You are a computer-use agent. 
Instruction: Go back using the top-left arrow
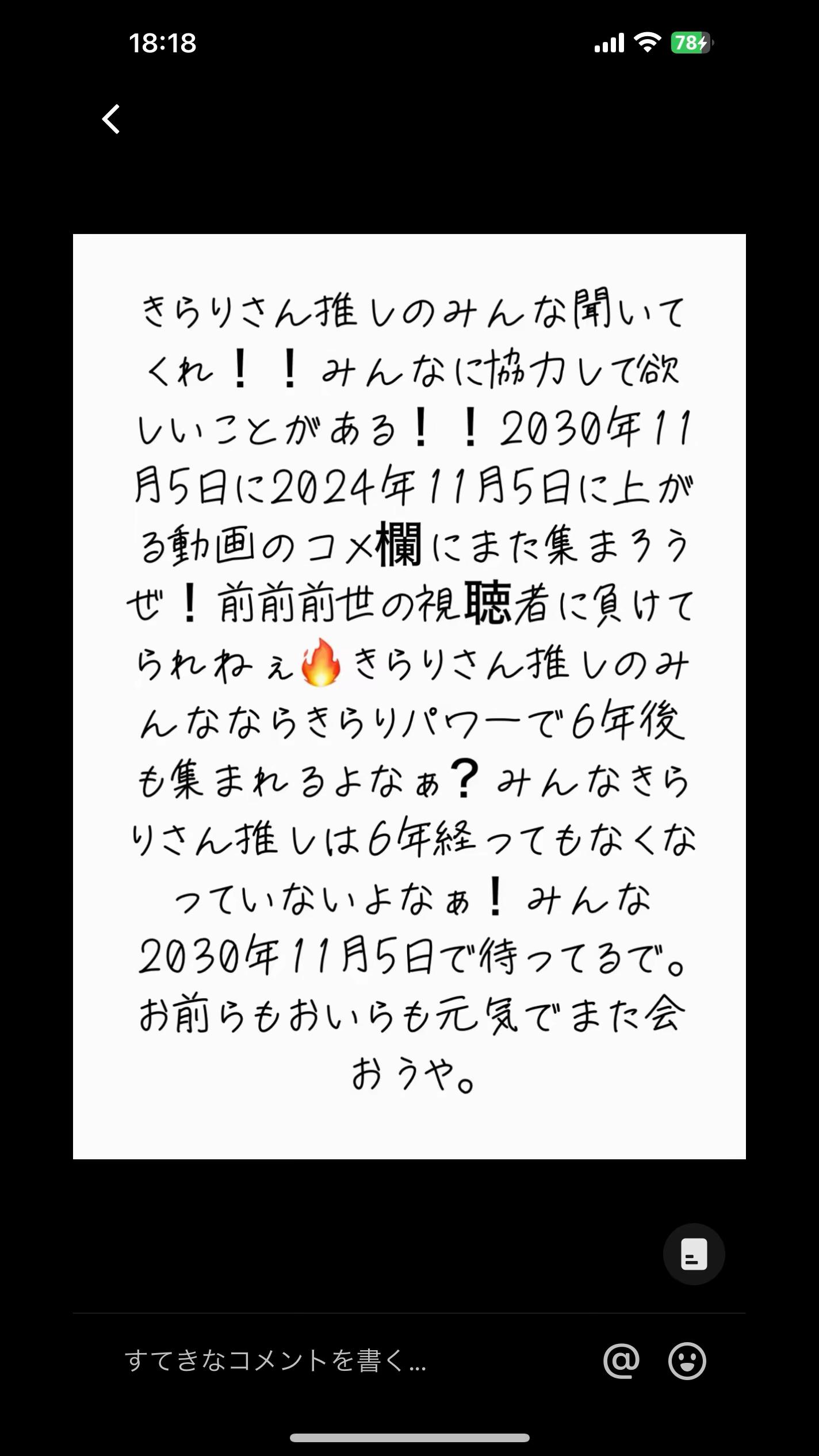coord(111,119)
